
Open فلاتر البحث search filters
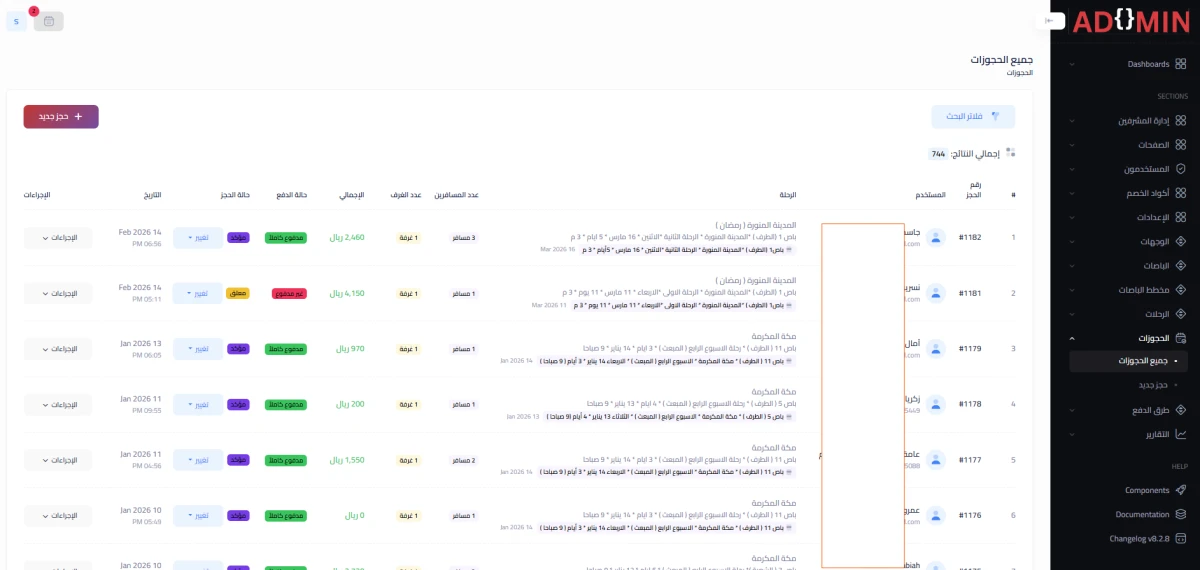pyautogui.click(x=972, y=117)
